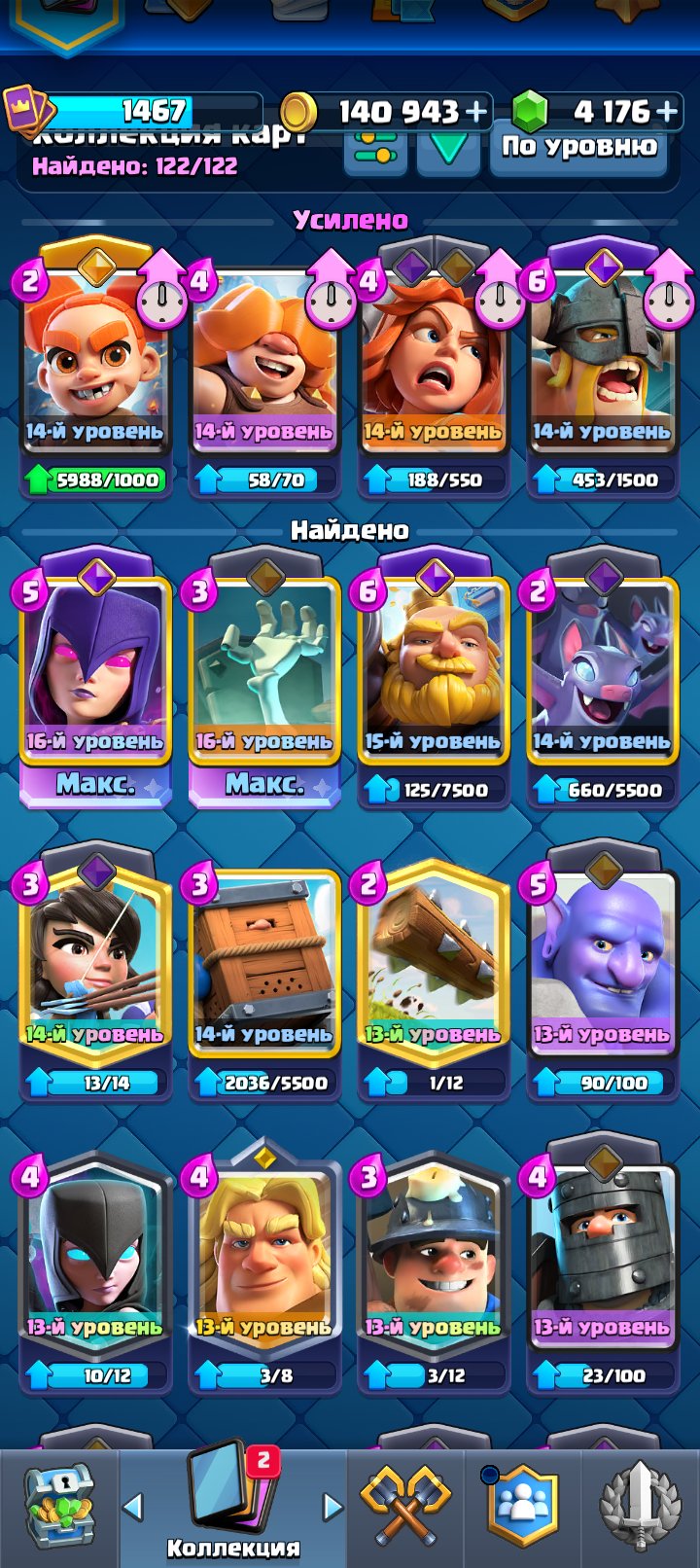This screenshot has width=700, height=1568.
Task: Select the level 16 Graveyard card
Action: tap(263, 678)
